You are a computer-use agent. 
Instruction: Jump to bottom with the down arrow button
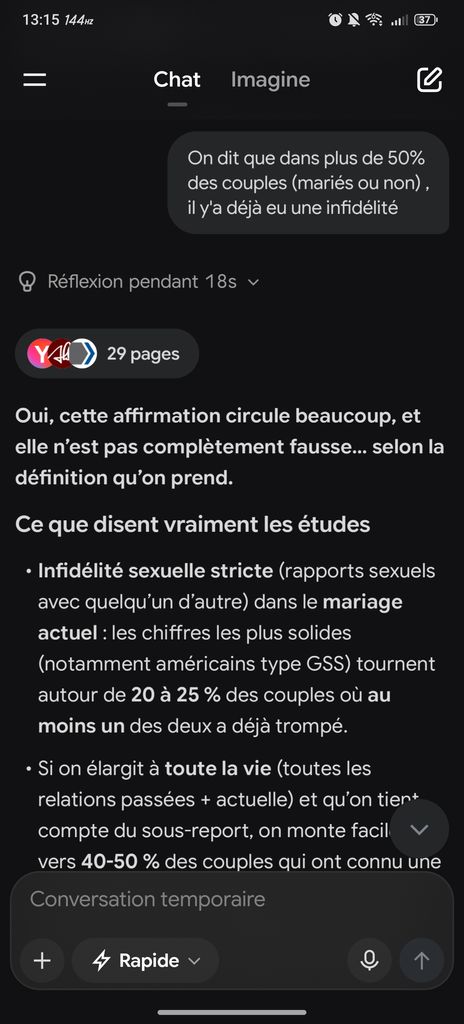[x=419, y=829]
